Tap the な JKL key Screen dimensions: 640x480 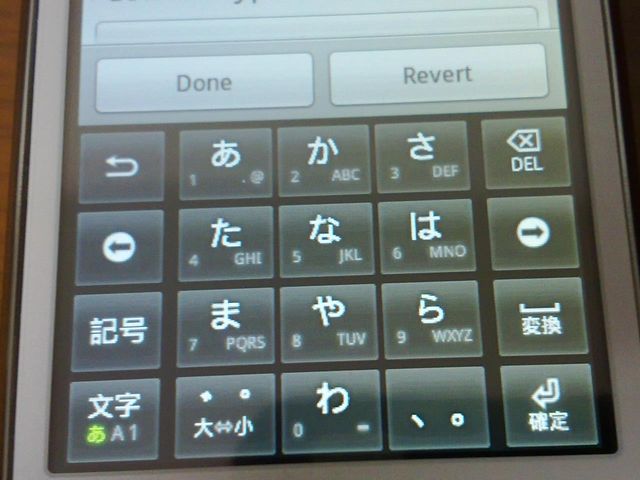tap(327, 240)
